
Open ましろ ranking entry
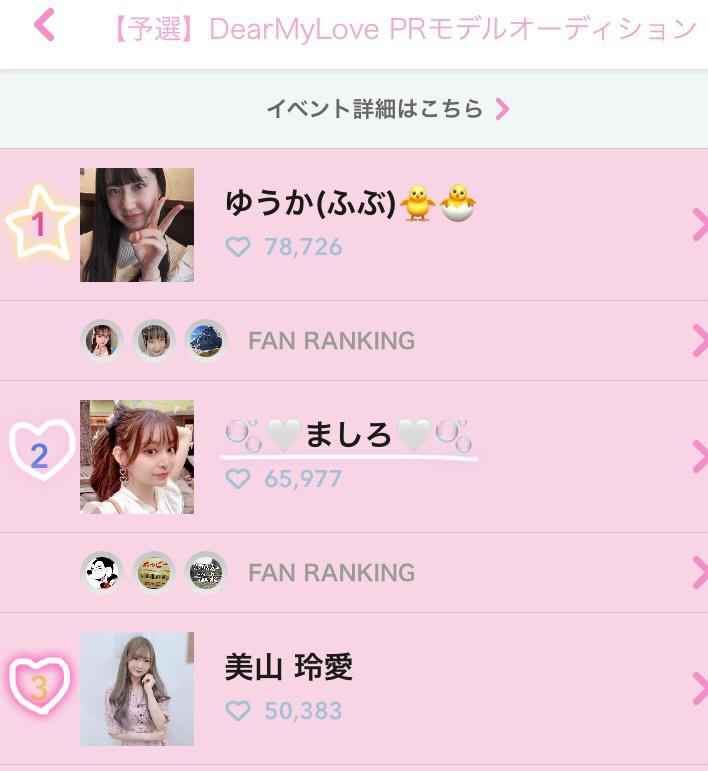tap(350, 455)
